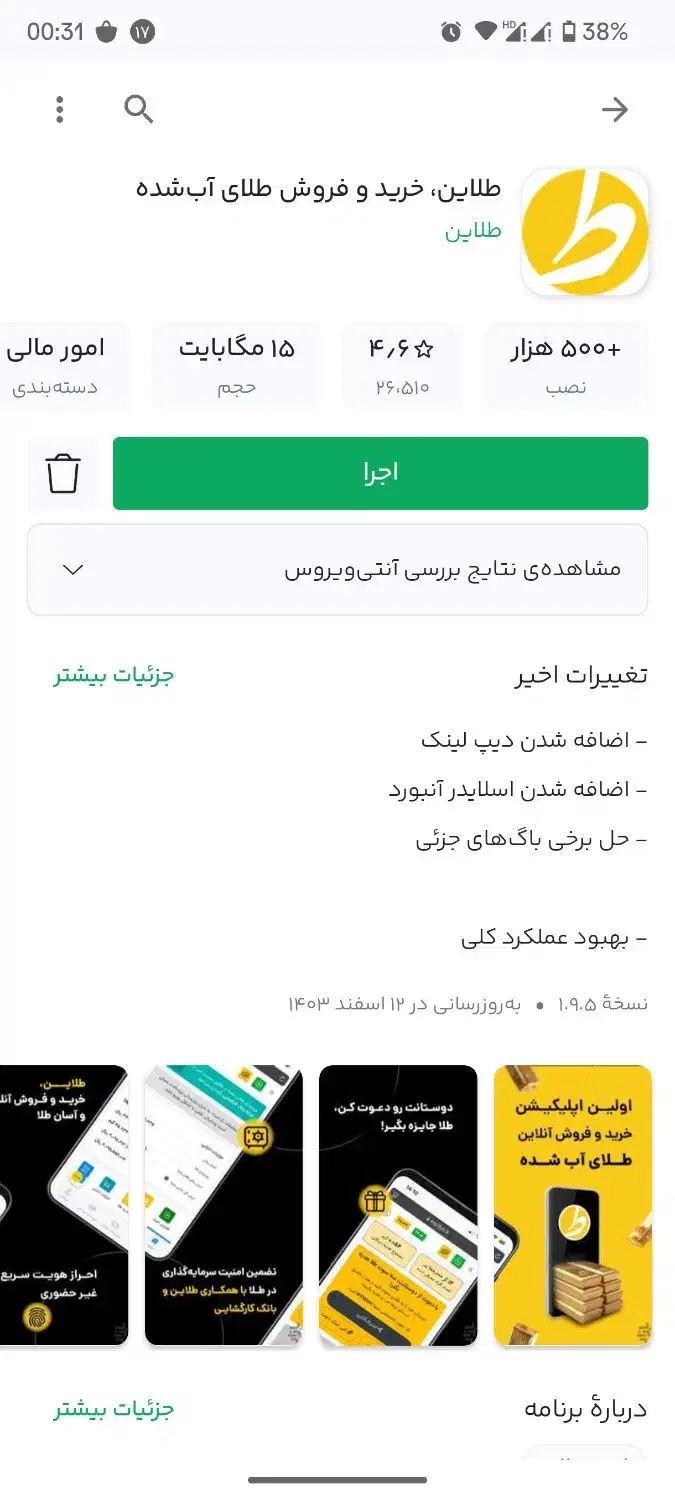
Task: Open جزئیات بیشتر next to دربارهٔ برنامه
Action: pos(114,1409)
